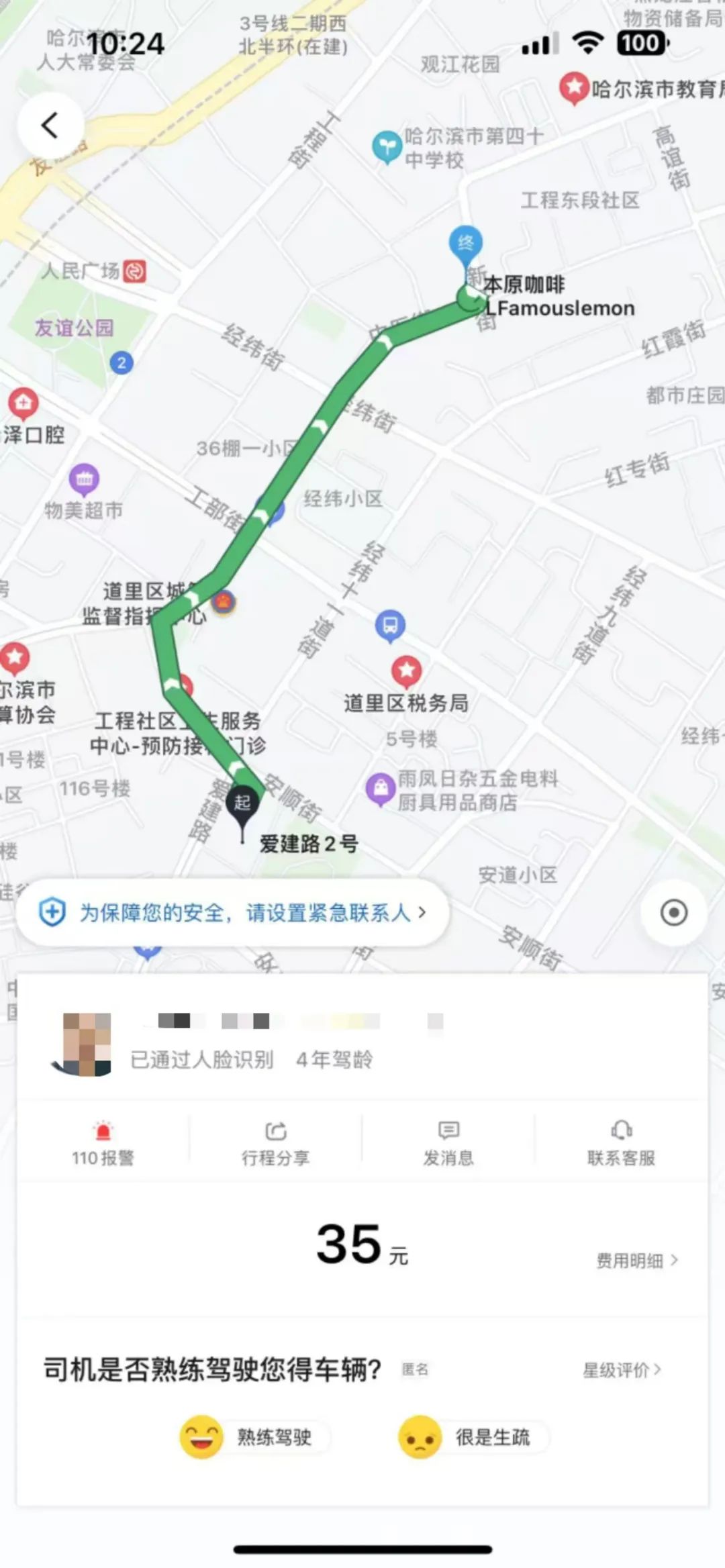725x1568 pixels.
Task: Send a message via 发消息
Action: click(448, 1142)
